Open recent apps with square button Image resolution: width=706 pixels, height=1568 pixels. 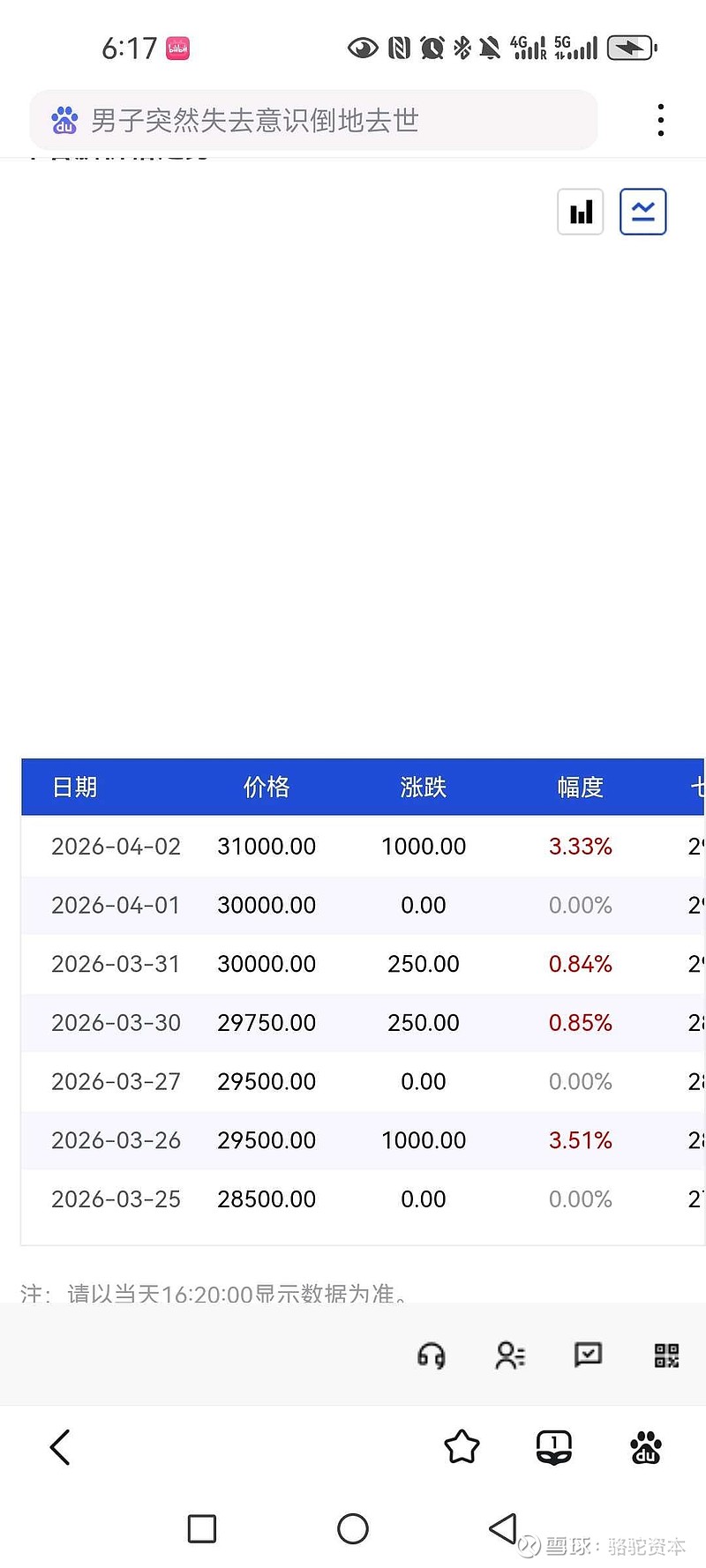pyautogui.click(x=202, y=1528)
